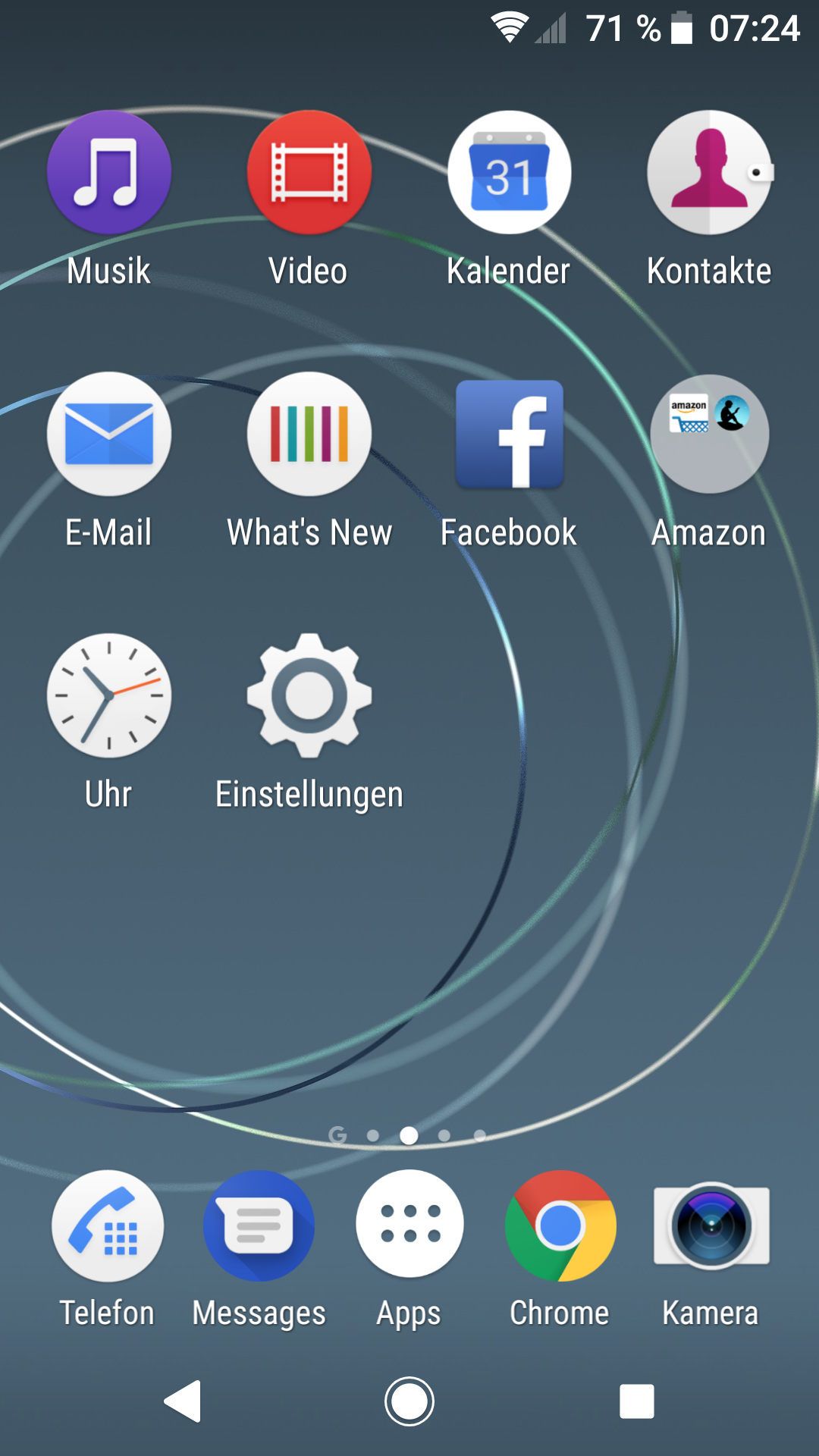
Task: Open the Uhr clock app
Action: pos(109,695)
